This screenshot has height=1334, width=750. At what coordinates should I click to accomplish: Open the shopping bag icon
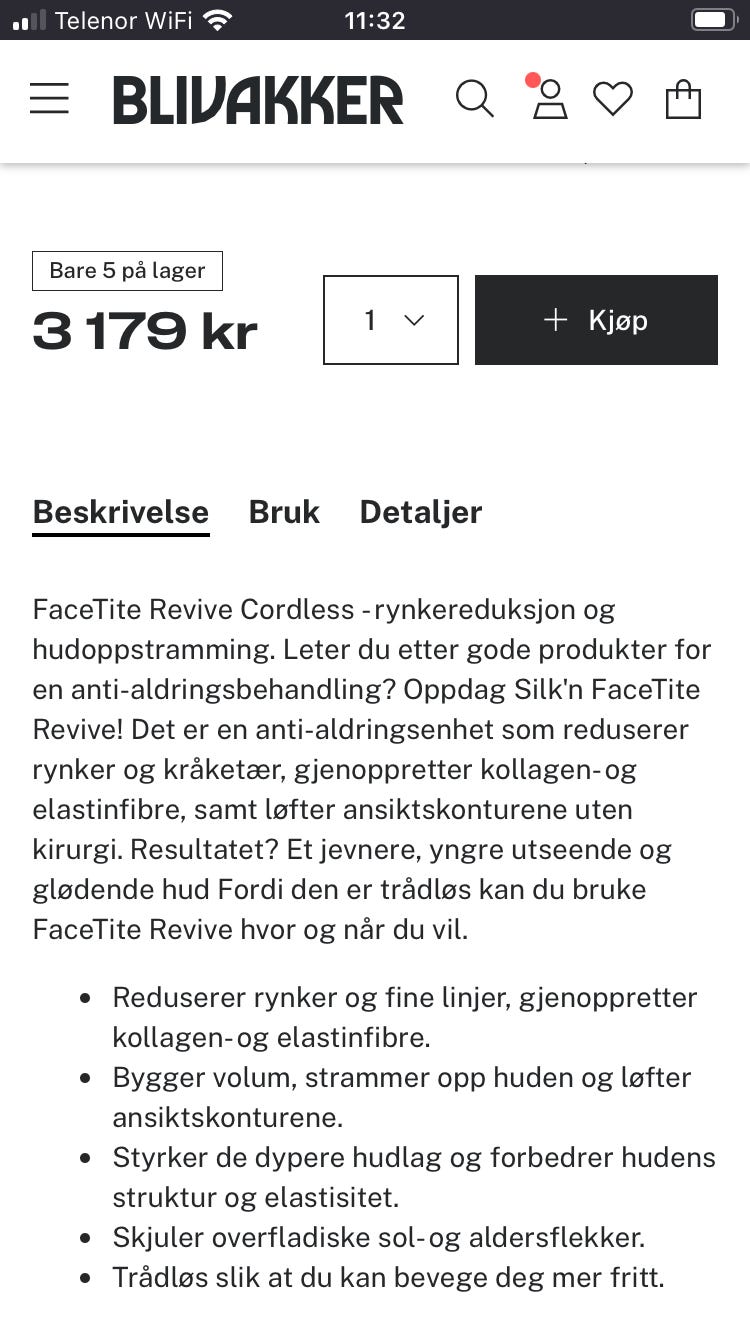coord(683,99)
